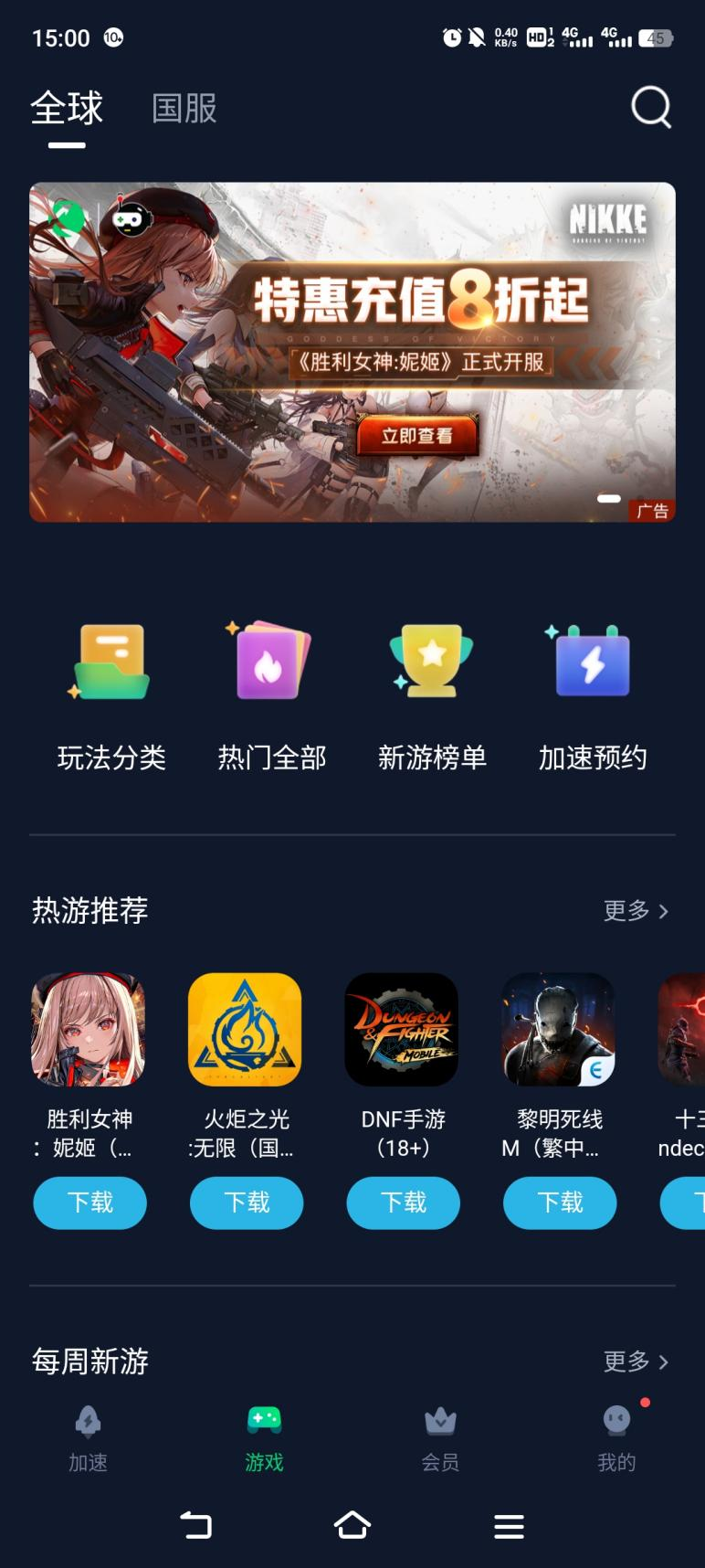
Task: Download DNF手游 (18+)
Action: tap(403, 1202)
